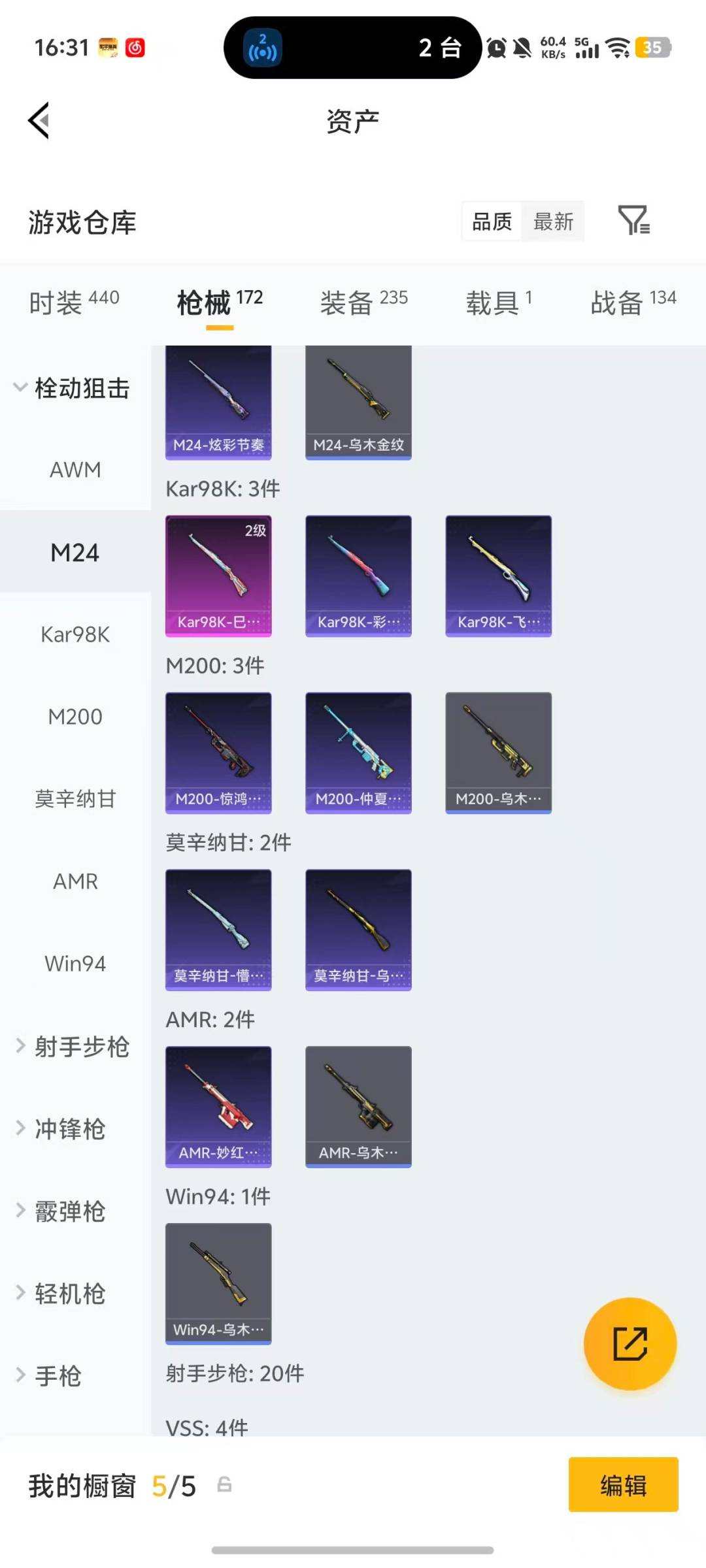
Task: View battery level indicator showing 35
Action: click(x=651, y=47)
